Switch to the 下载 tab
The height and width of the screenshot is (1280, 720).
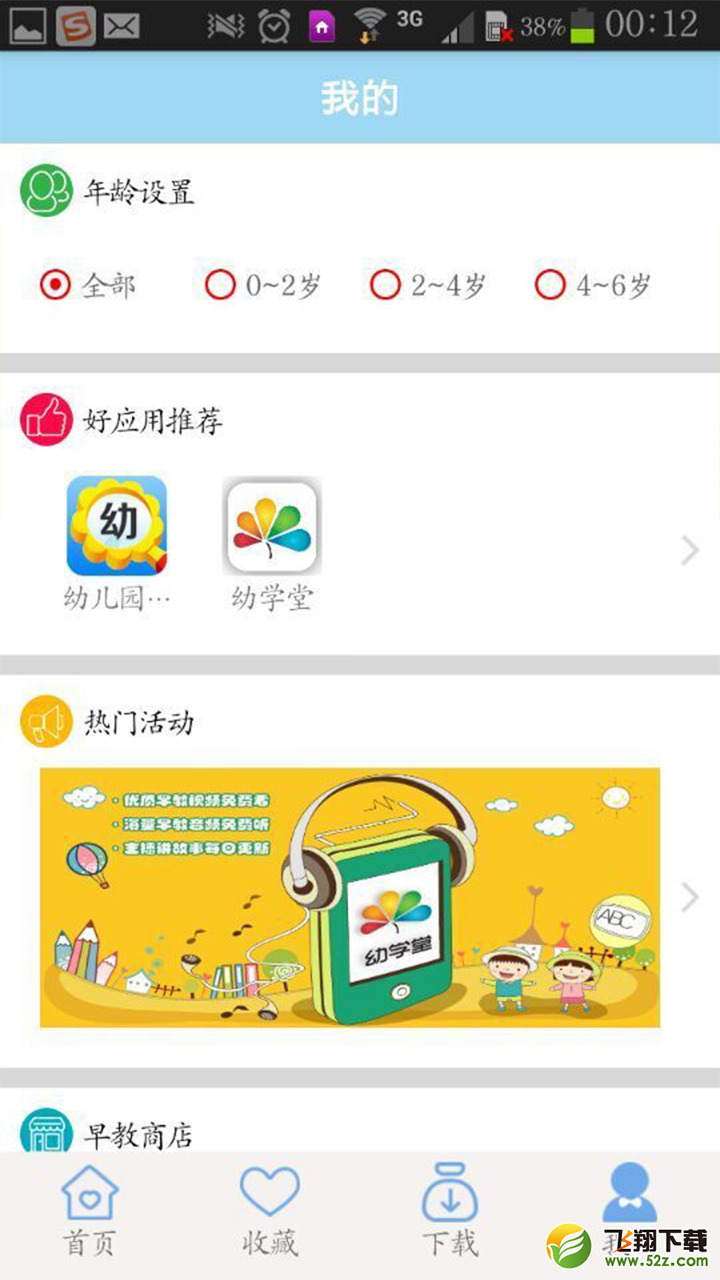click(x=450, y=1211)
